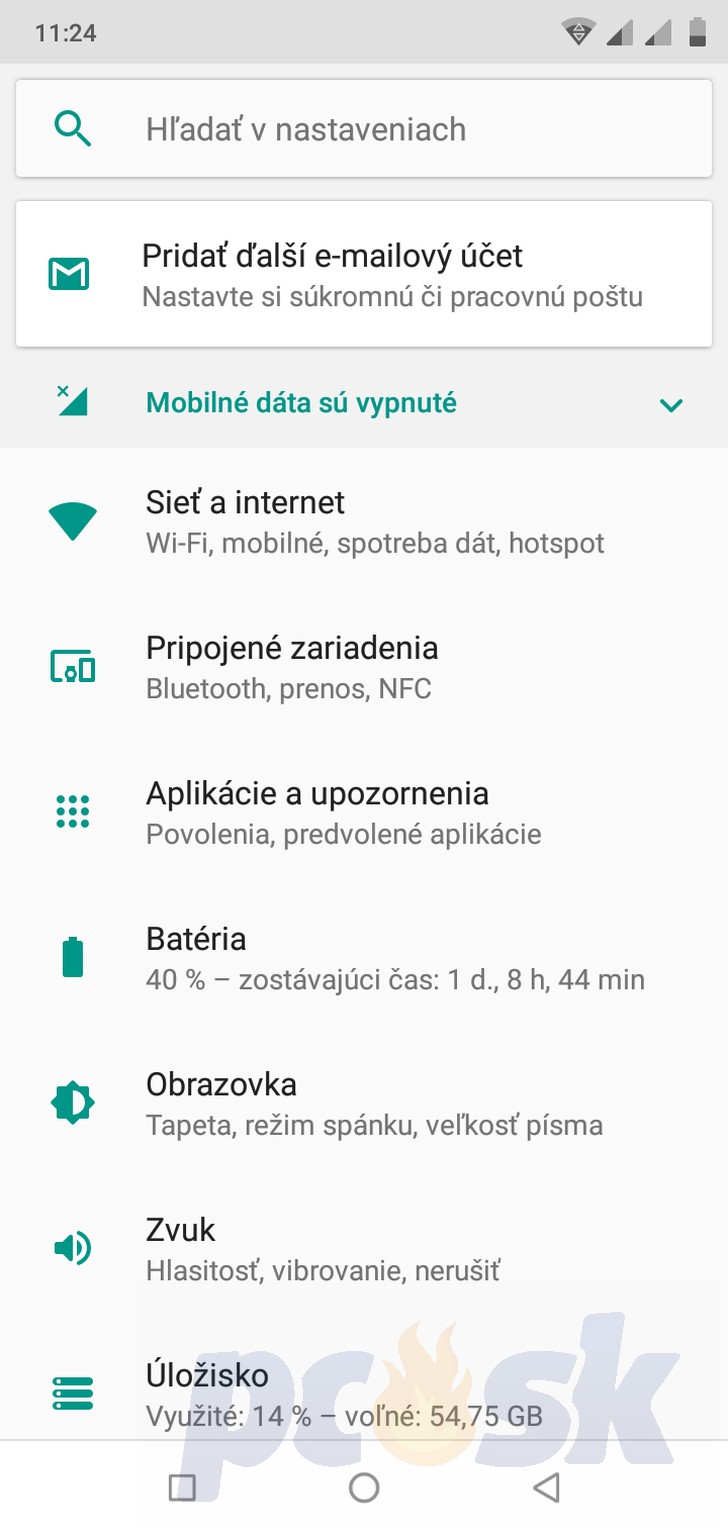Open "Zvuk" sound settings
This screenshot has height=1536, width=728.
point(364,1249)
